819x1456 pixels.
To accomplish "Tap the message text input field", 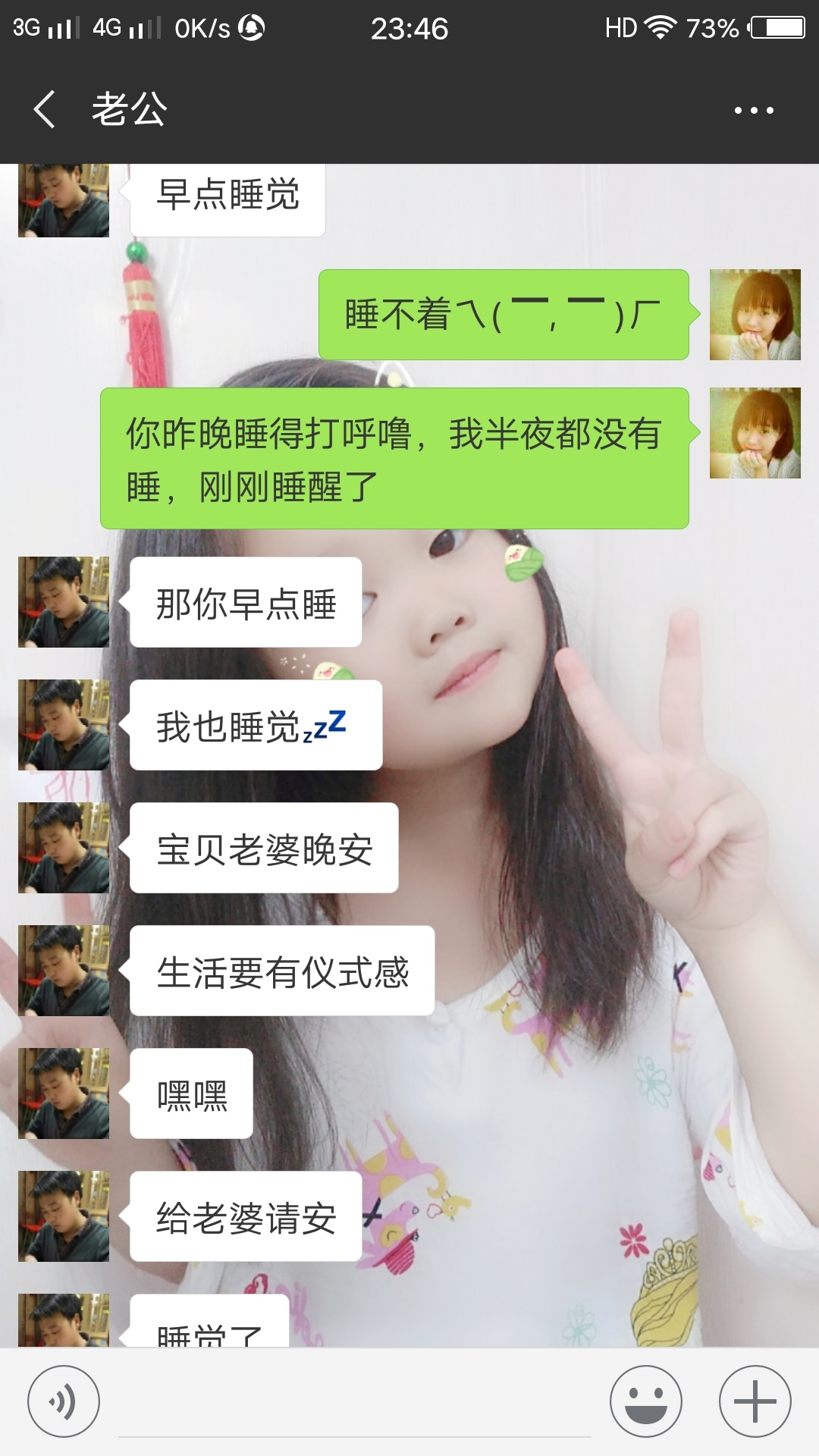I will 355,1407.
